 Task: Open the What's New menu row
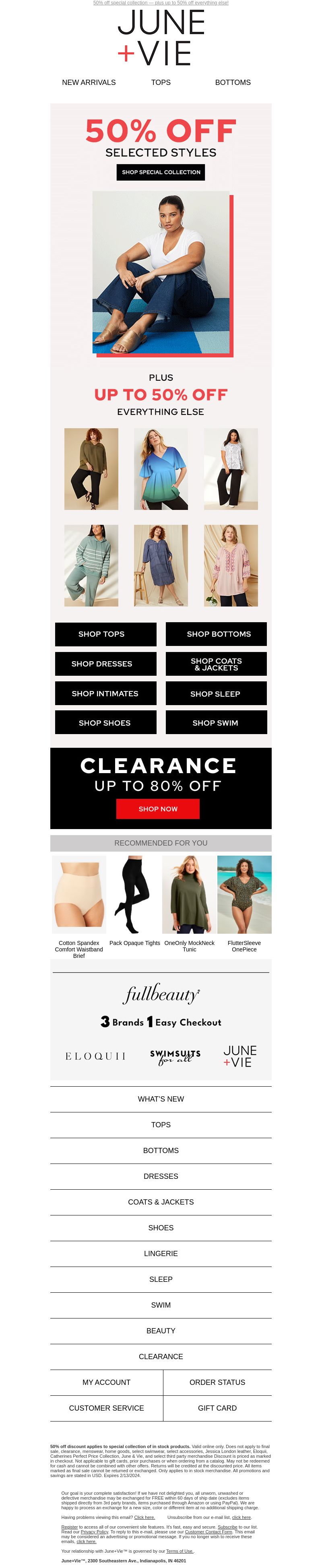click(x=161, y=1099)
